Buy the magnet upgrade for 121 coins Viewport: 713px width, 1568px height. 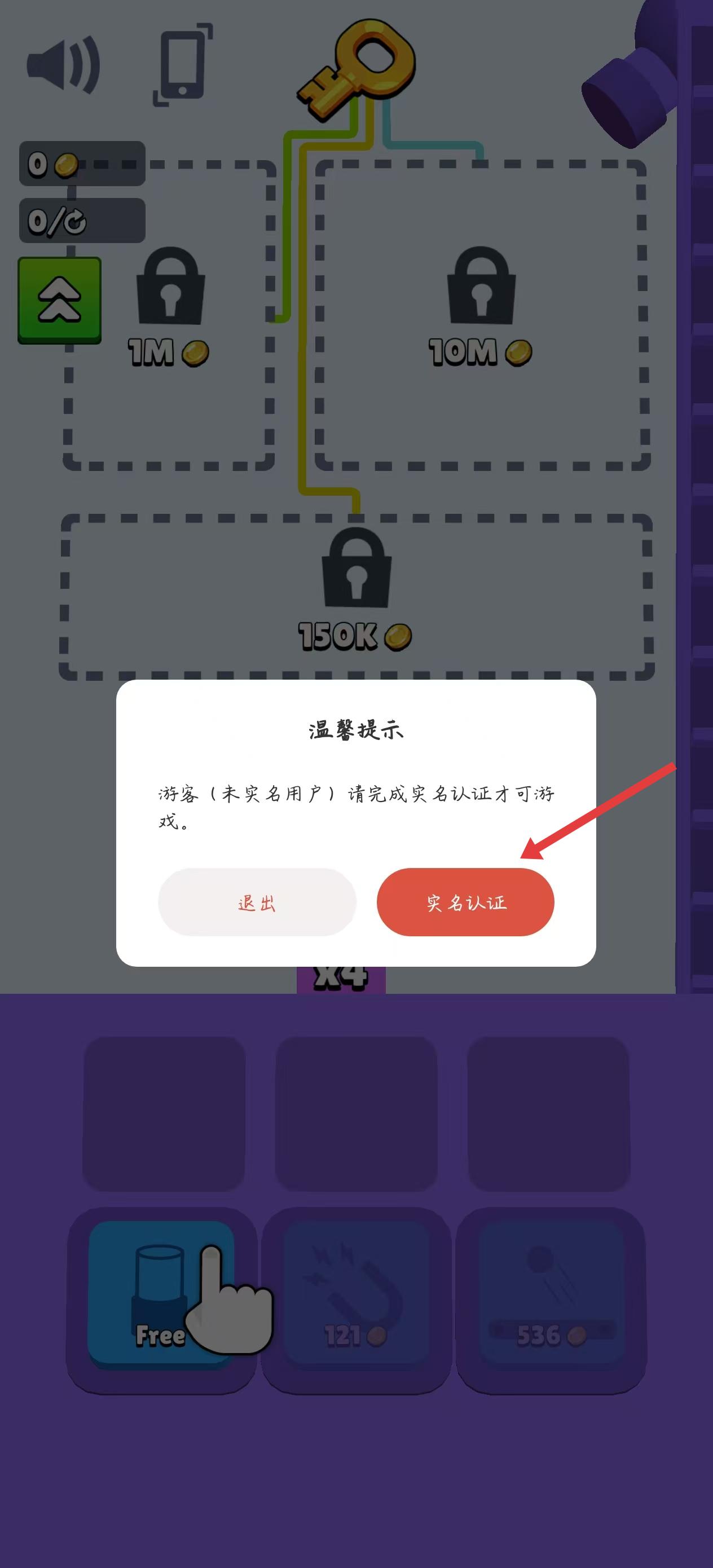click(x=356, y=1294)
